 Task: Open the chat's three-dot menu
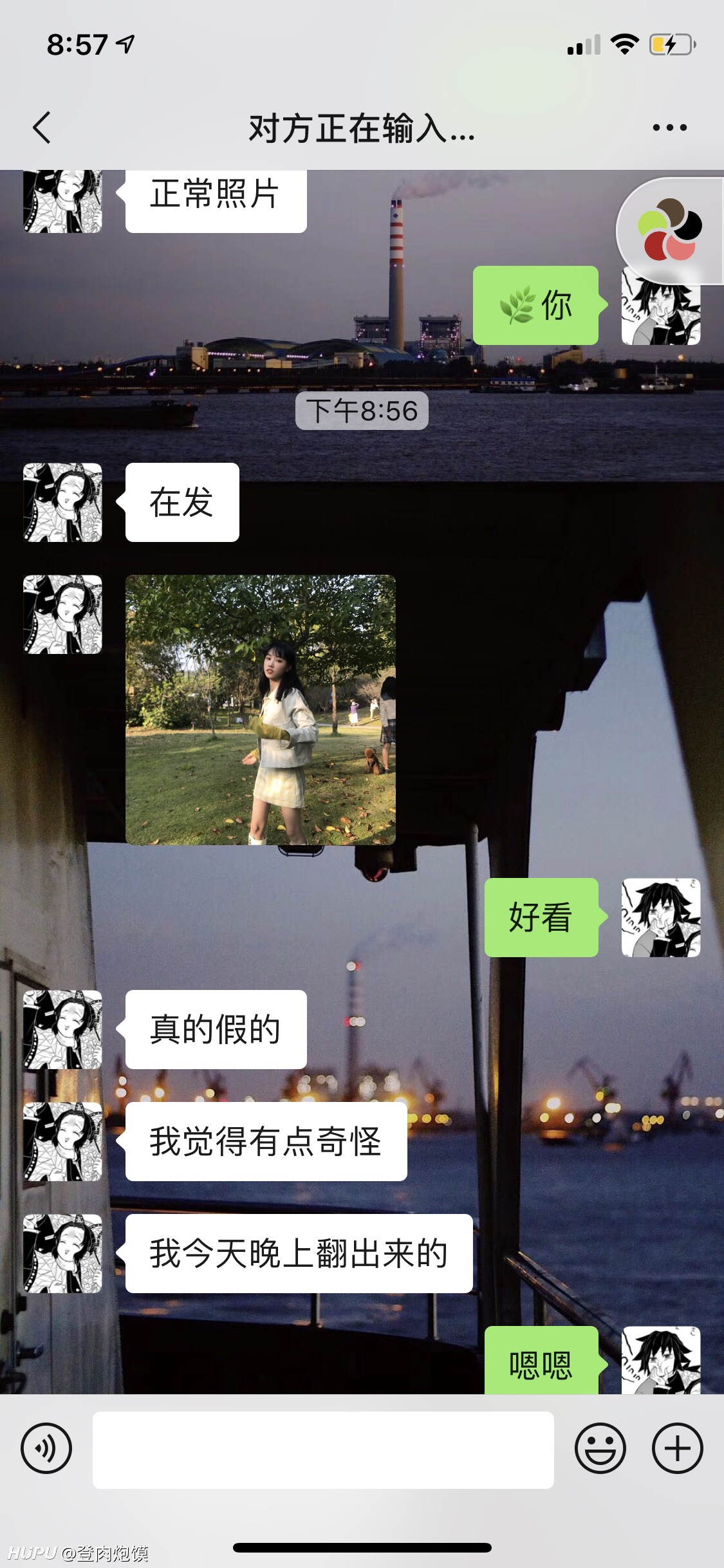pos(669,127)
